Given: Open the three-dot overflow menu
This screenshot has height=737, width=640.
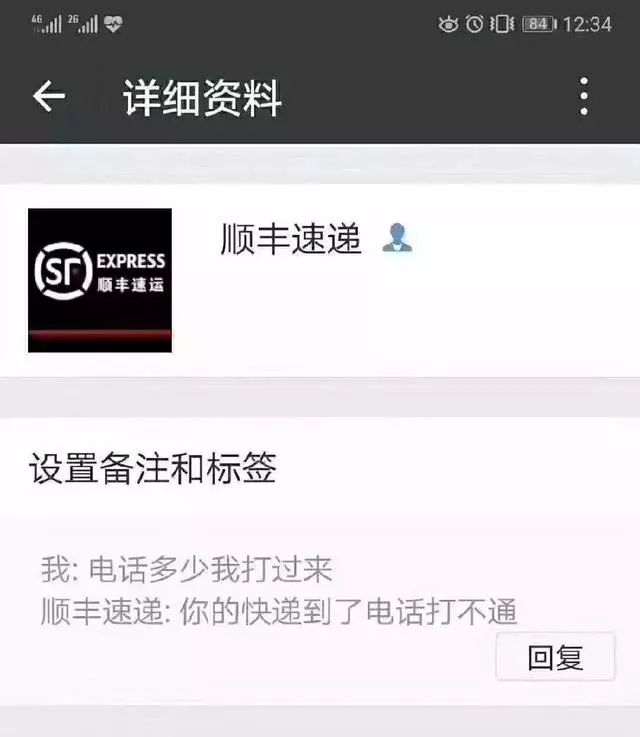Looking at the screenshot, I should click(x=584, y=97).
